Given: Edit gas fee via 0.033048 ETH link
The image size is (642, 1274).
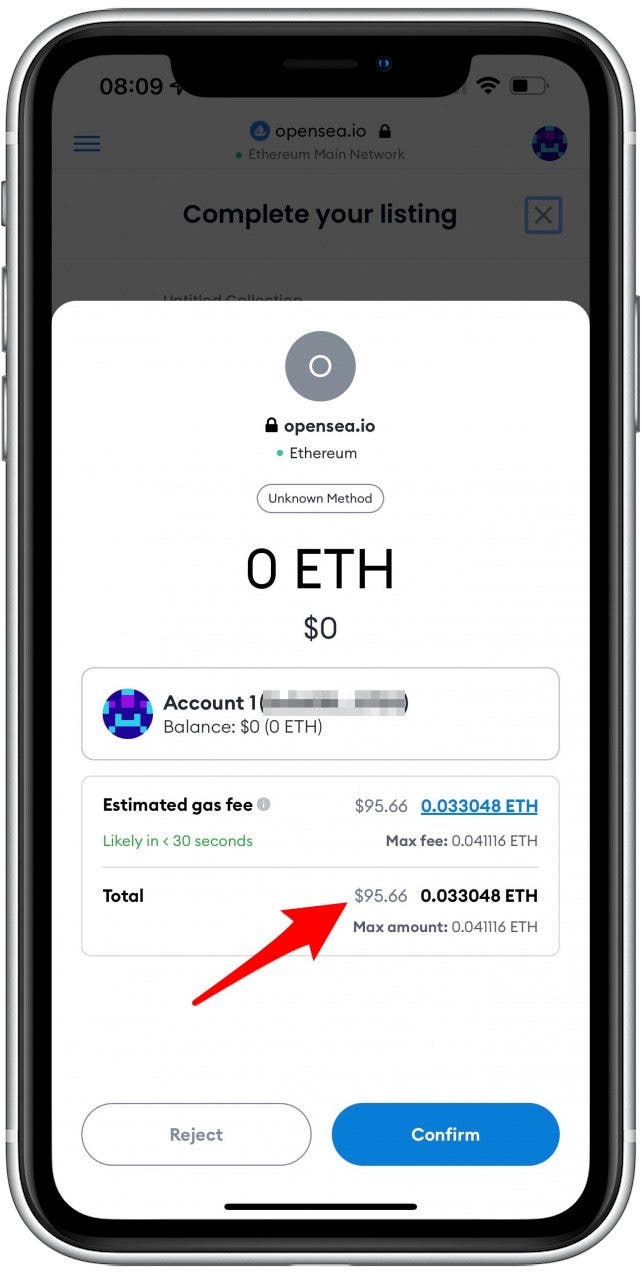Looking at the screenshot, I should [478, 806].
